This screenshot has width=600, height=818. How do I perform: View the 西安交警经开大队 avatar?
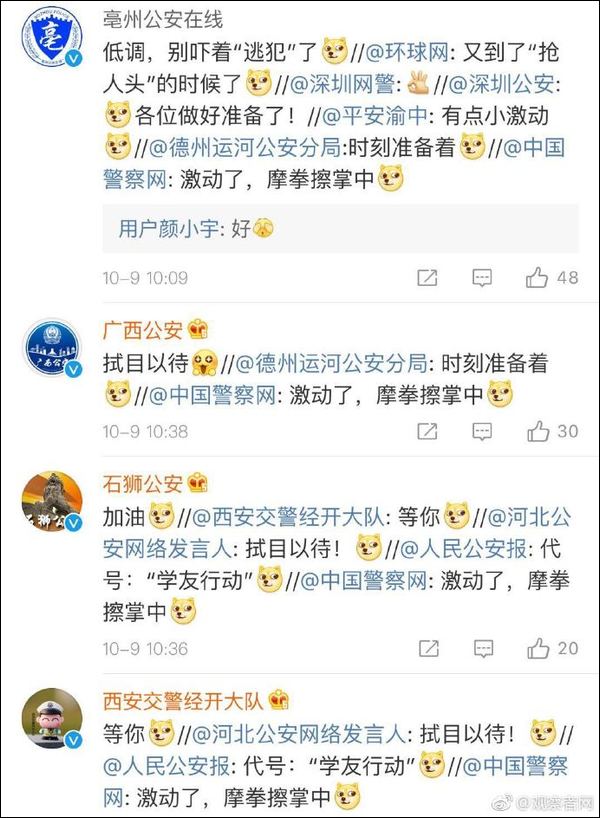52,718
